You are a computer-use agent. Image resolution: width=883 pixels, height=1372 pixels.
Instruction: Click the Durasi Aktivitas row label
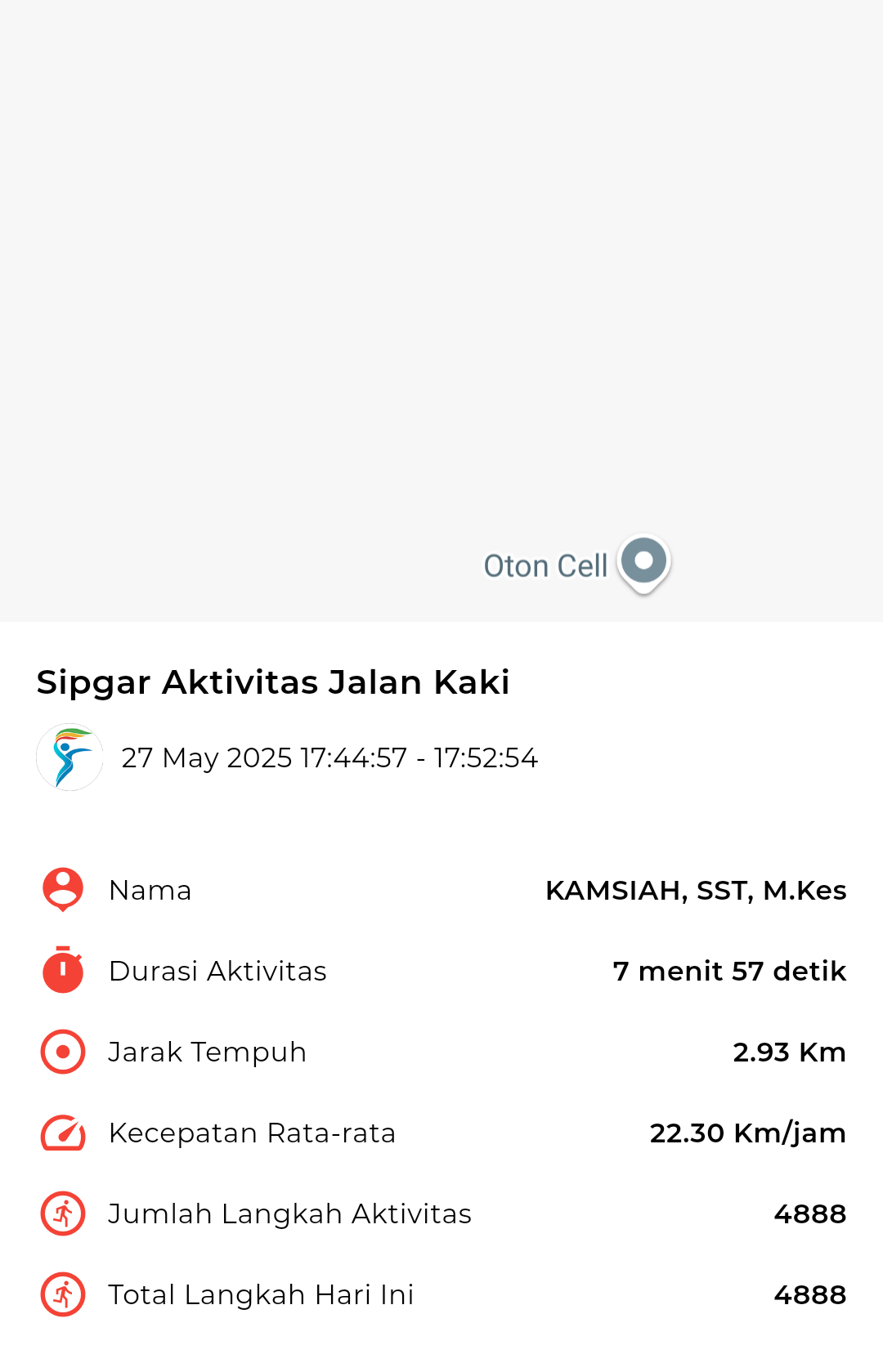(217, 972)
